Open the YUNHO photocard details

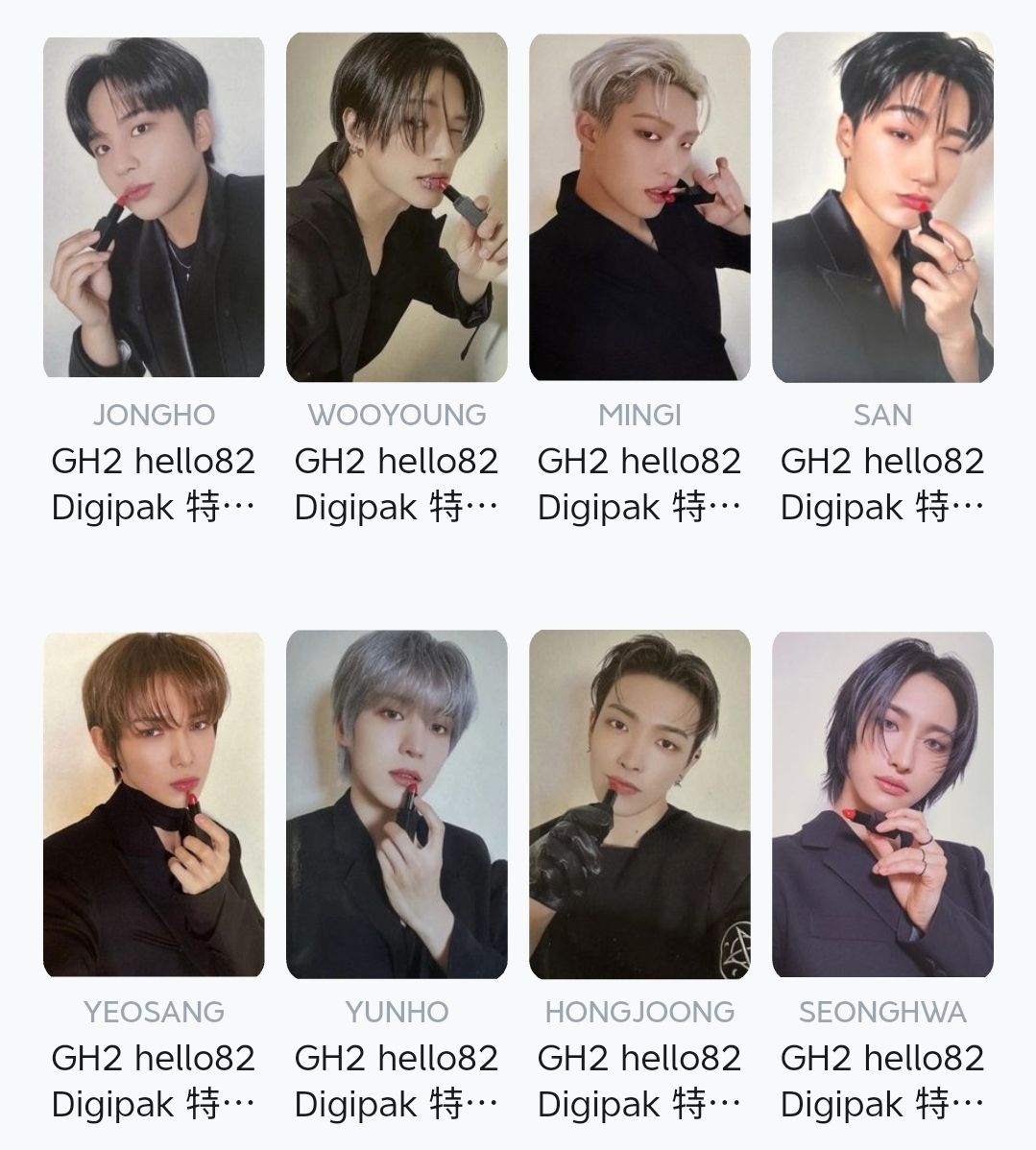tap(397, 804)
